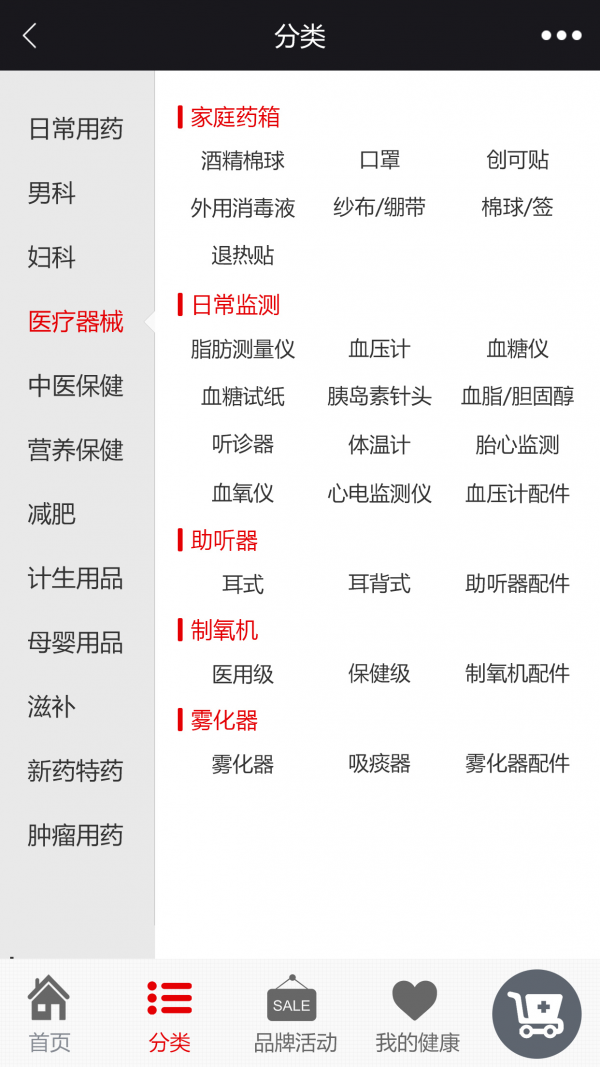Open the 退热贴 subcategory
This screenshot has width=600, height=1067.
[x=243, y=256]
